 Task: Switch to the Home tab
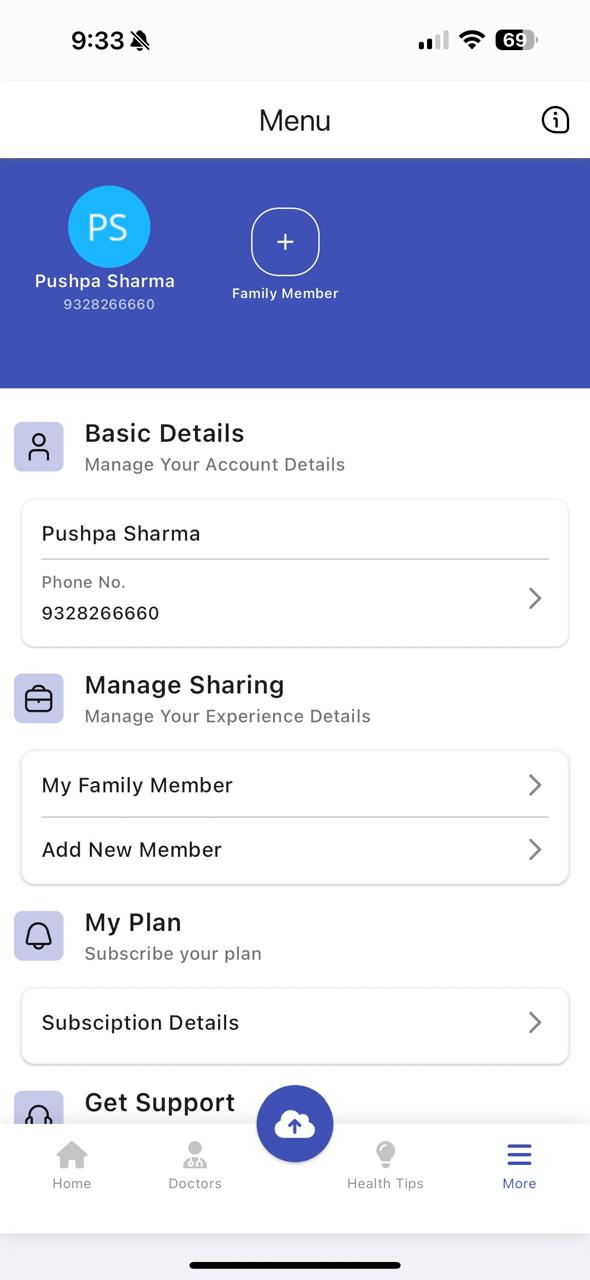point(72,1166)
